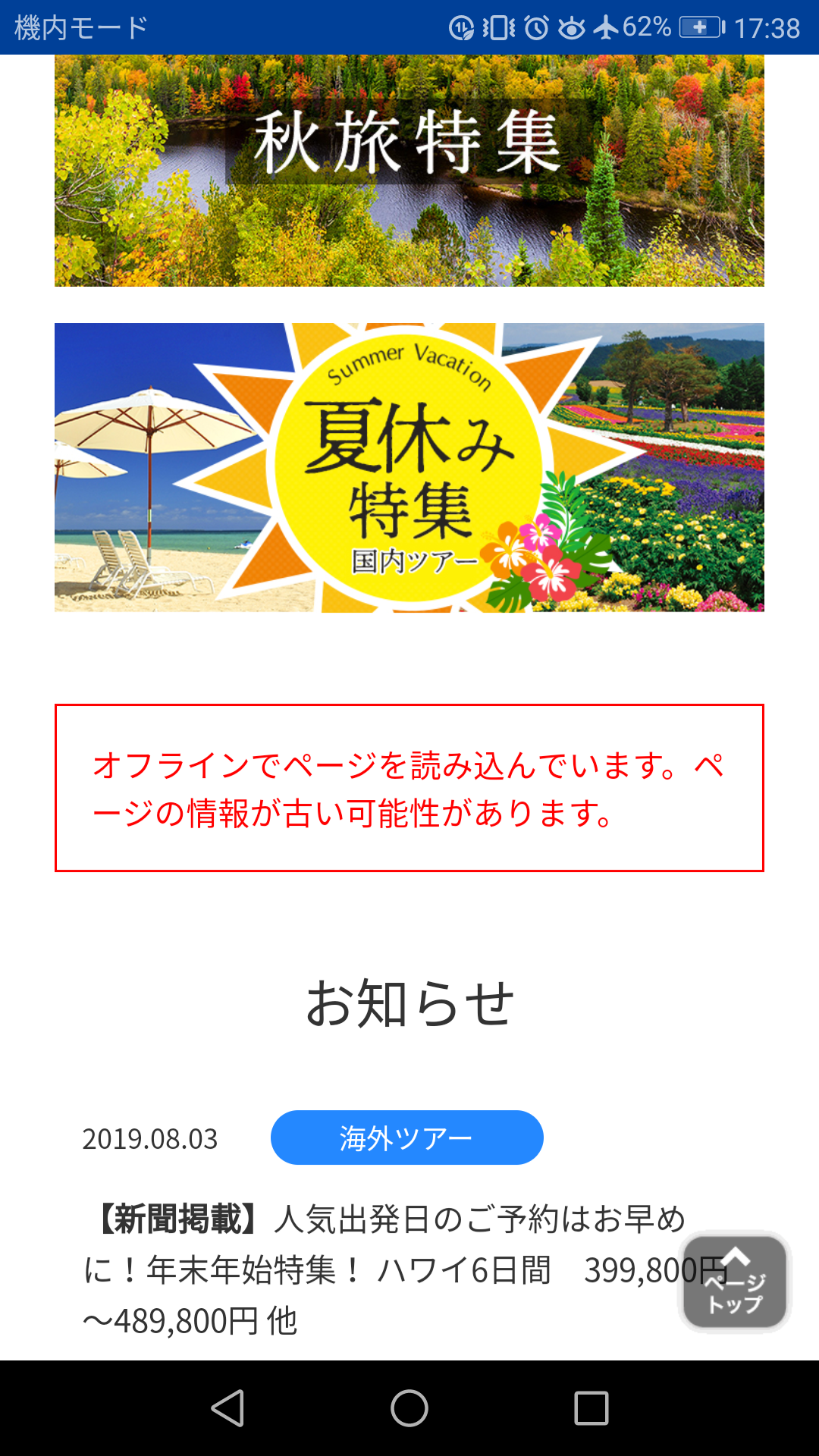The height and width of the screenshot is (1456, 819).
Task: Open the 秋旅特集 autumn travel banner
Action: click(409, 171)
